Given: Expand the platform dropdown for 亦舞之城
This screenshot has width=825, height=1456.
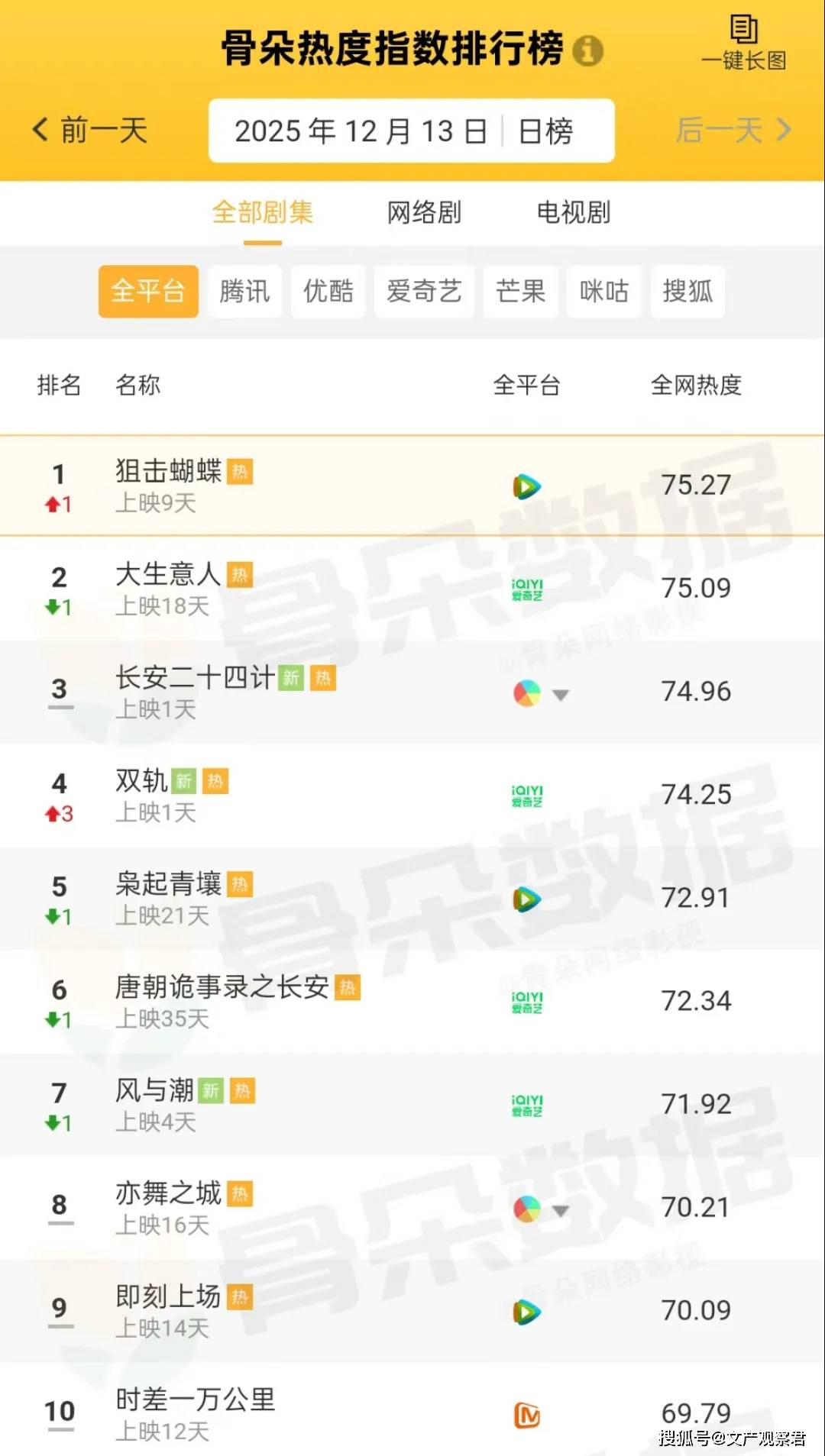Looking at the screenshot, I should click(561, 1210).
